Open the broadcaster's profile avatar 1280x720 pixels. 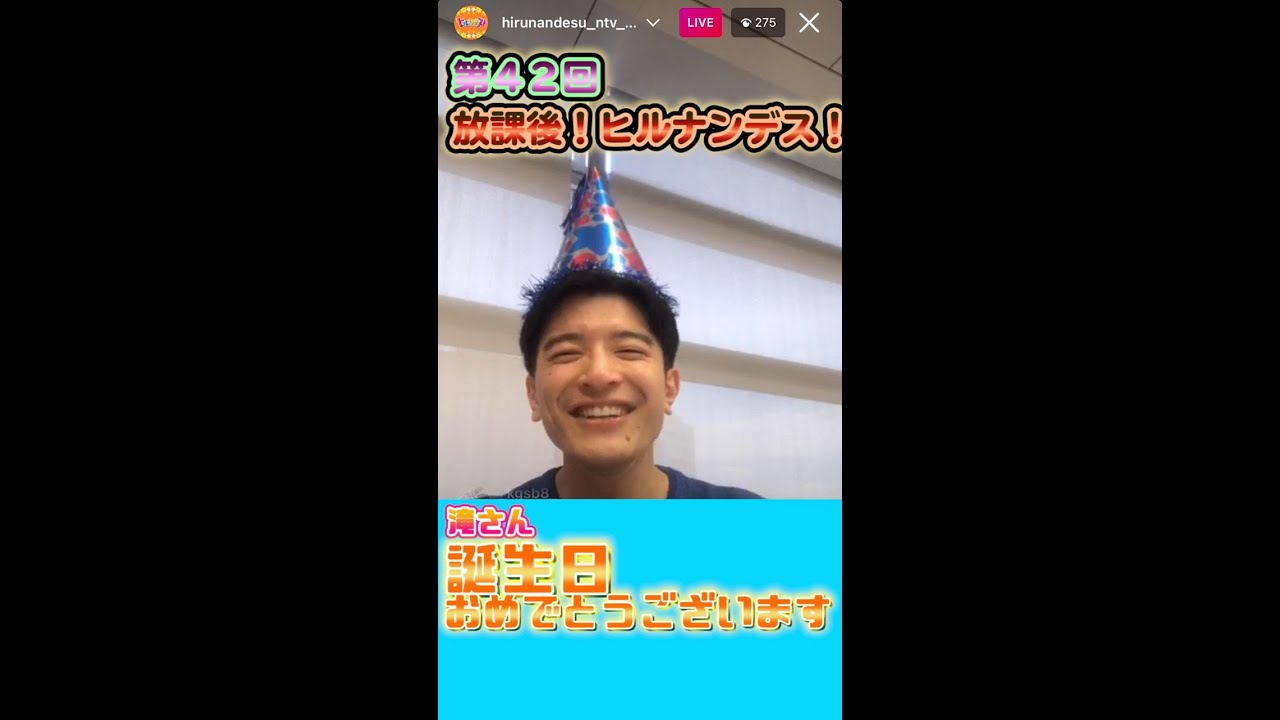pyautogui.click(x=471, y=23)
